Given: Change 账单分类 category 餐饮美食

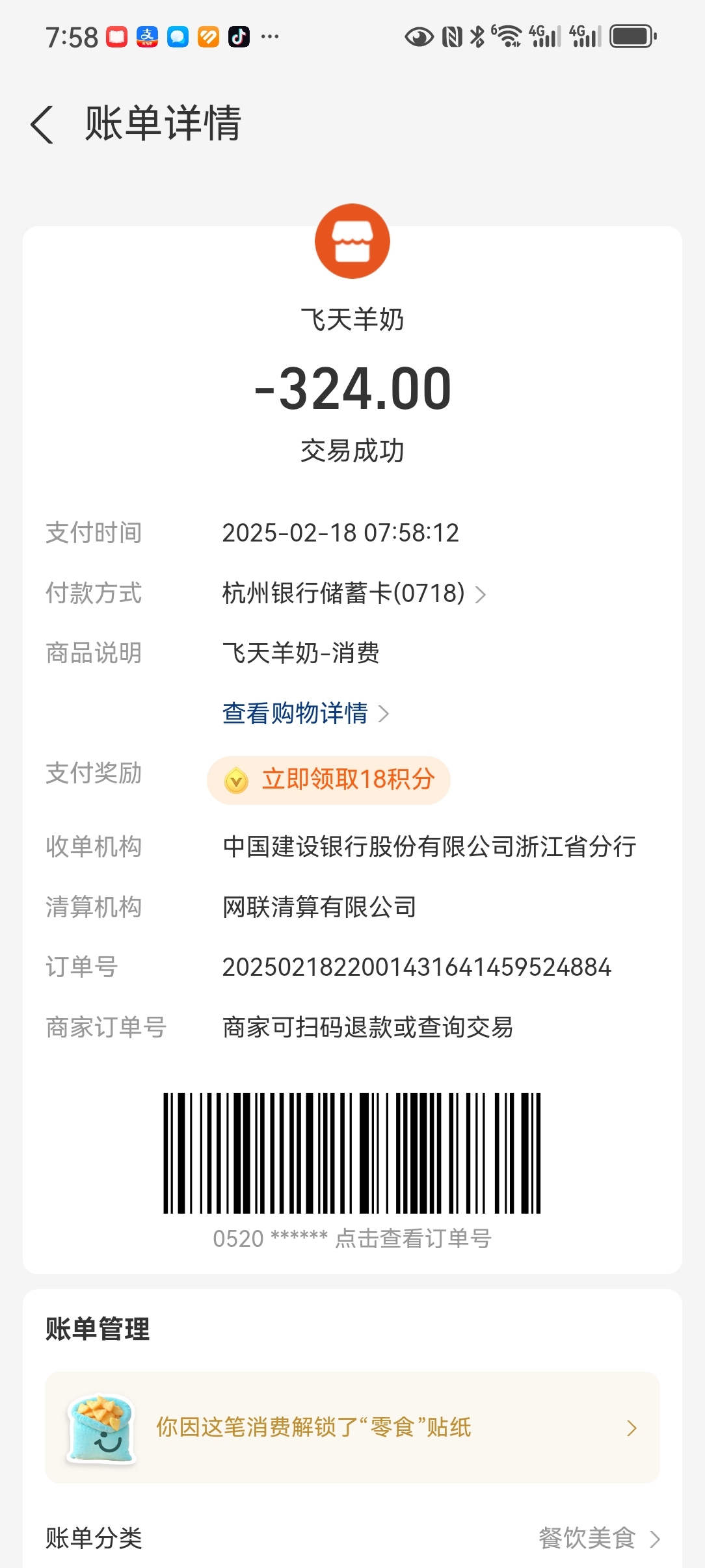Looking at the screenshot, I should pos(598,1538).
